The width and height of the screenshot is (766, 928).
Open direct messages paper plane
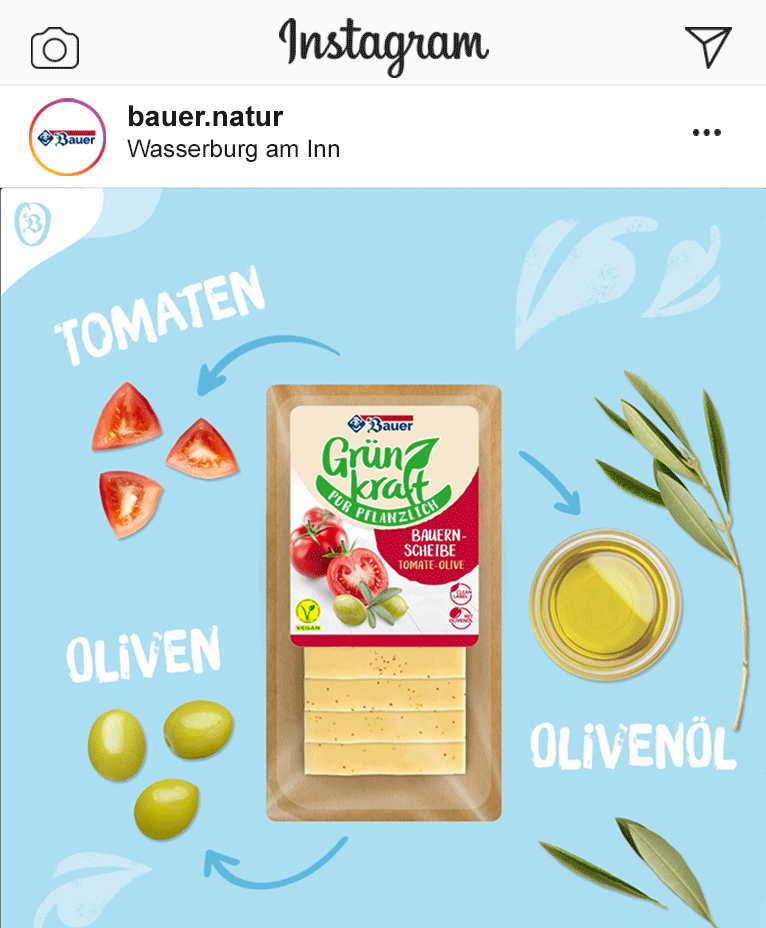708,46
